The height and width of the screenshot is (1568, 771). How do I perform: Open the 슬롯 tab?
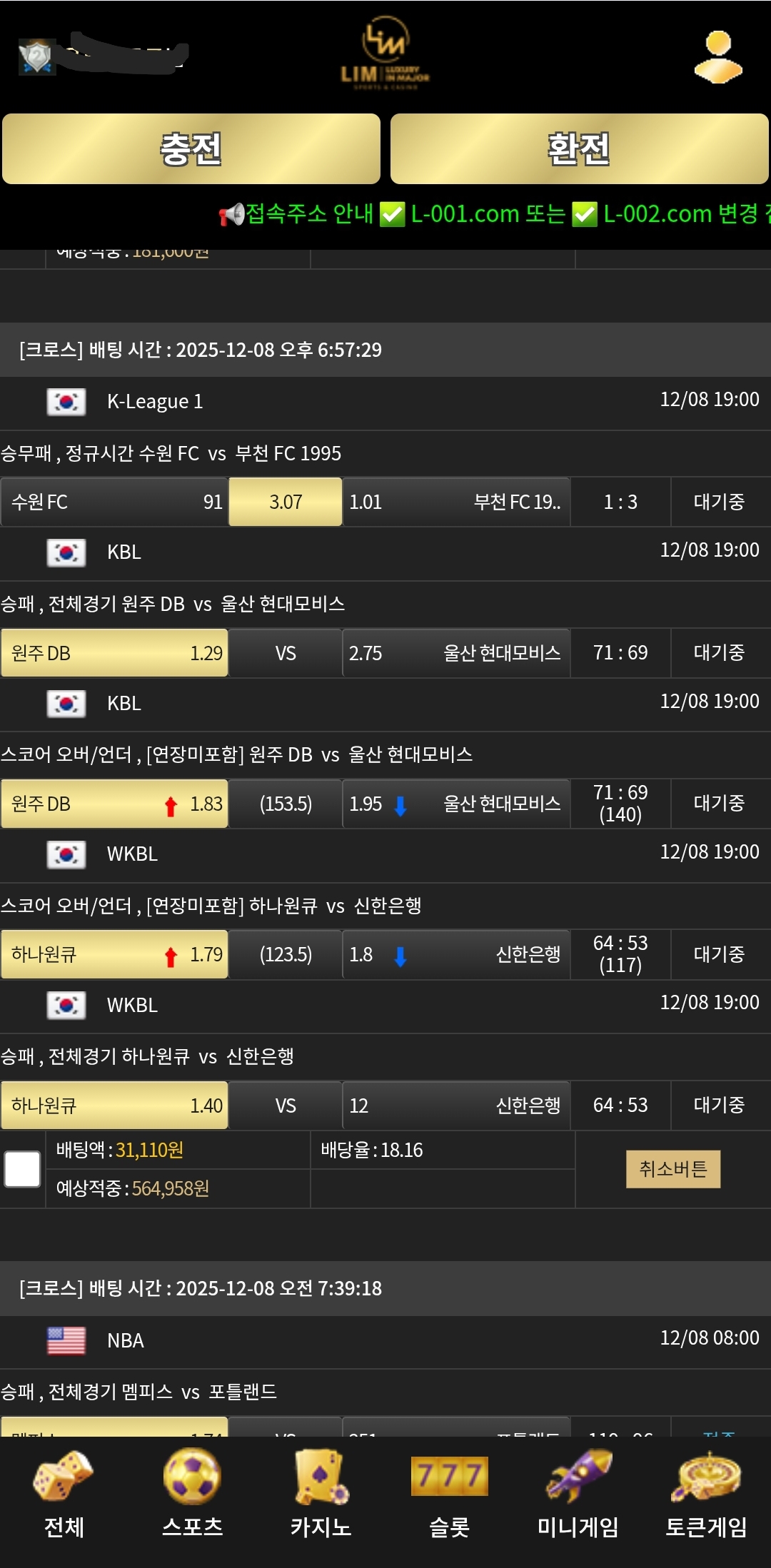tap(449, 1495)
